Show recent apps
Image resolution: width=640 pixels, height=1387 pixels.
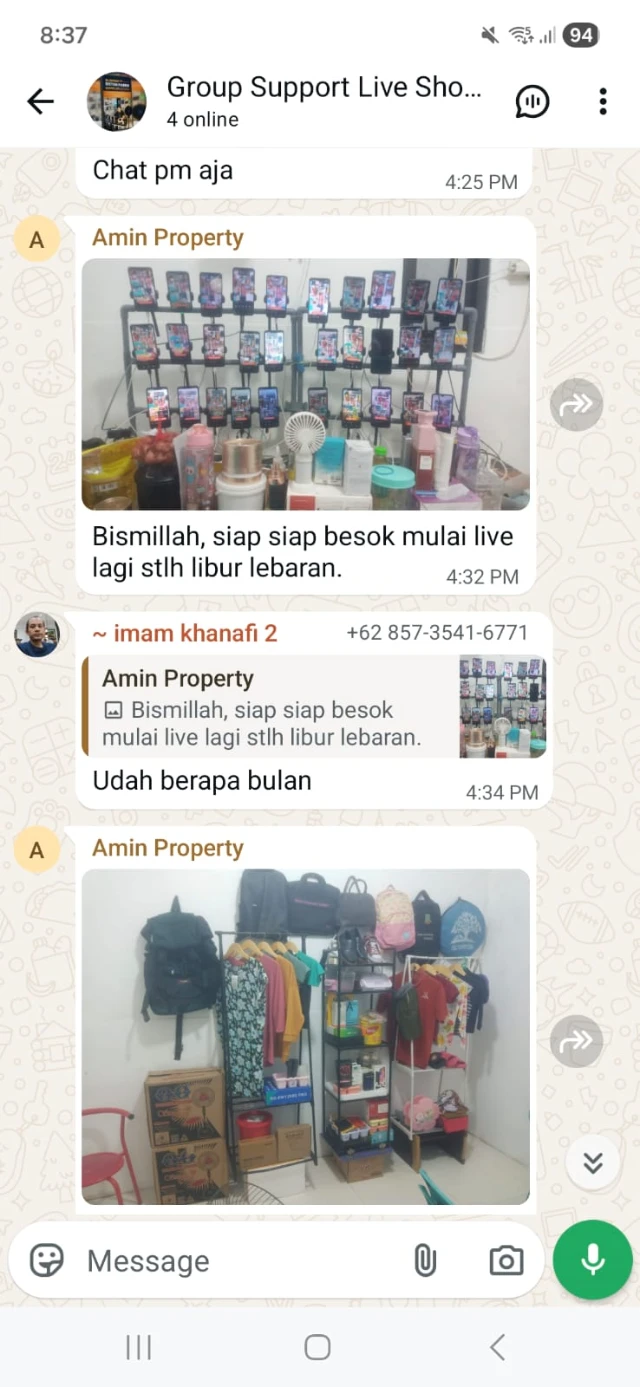[x=138, y=1347]
